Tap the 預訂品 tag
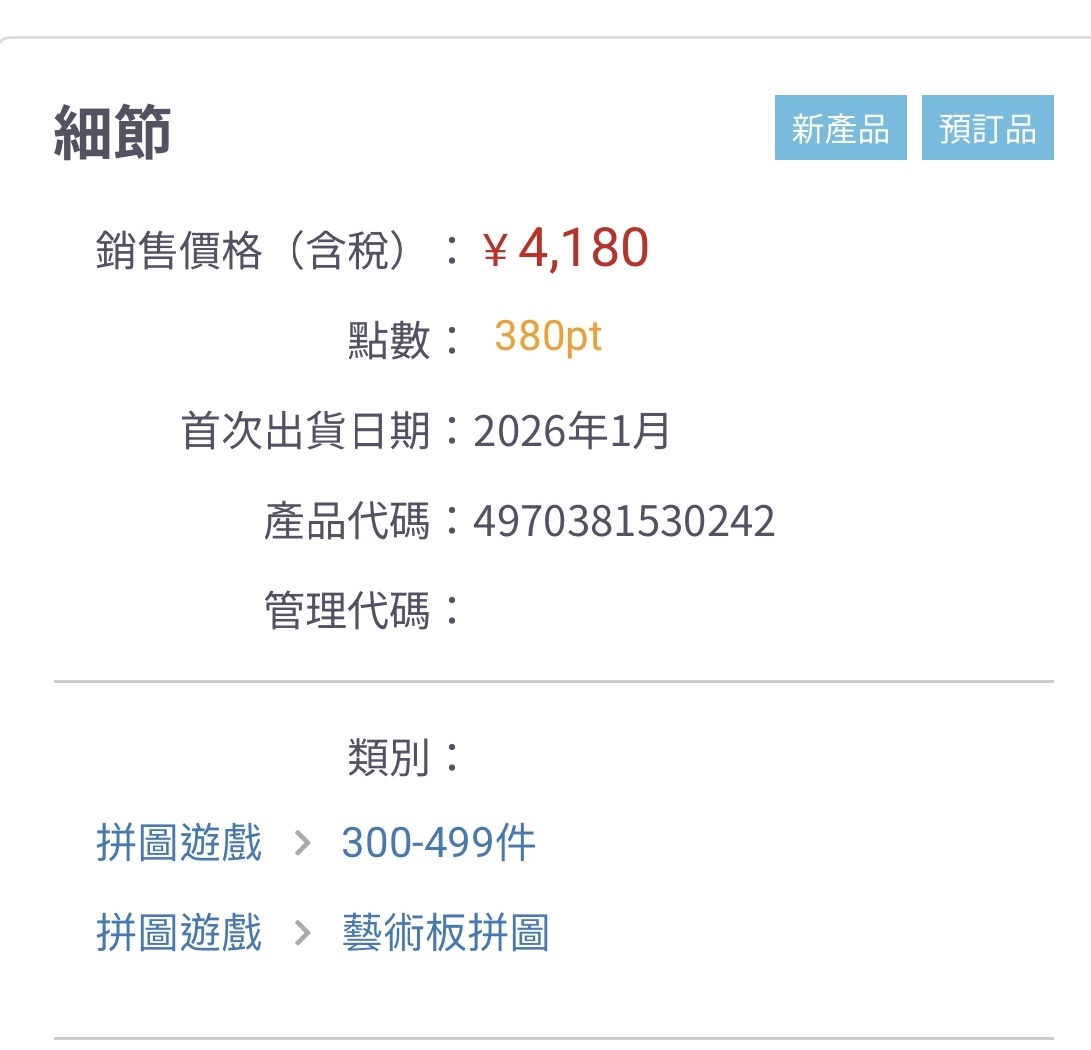The height and width of the screenshot is (1050, 1091). pos(987,128)
